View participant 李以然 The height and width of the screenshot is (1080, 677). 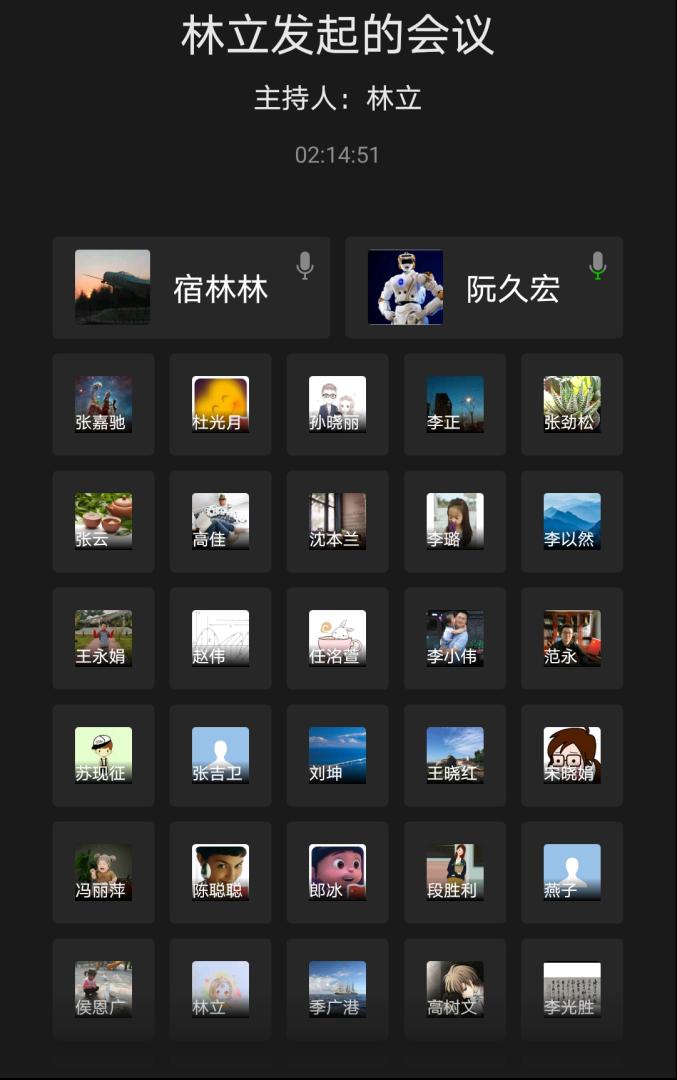point(572,521)
